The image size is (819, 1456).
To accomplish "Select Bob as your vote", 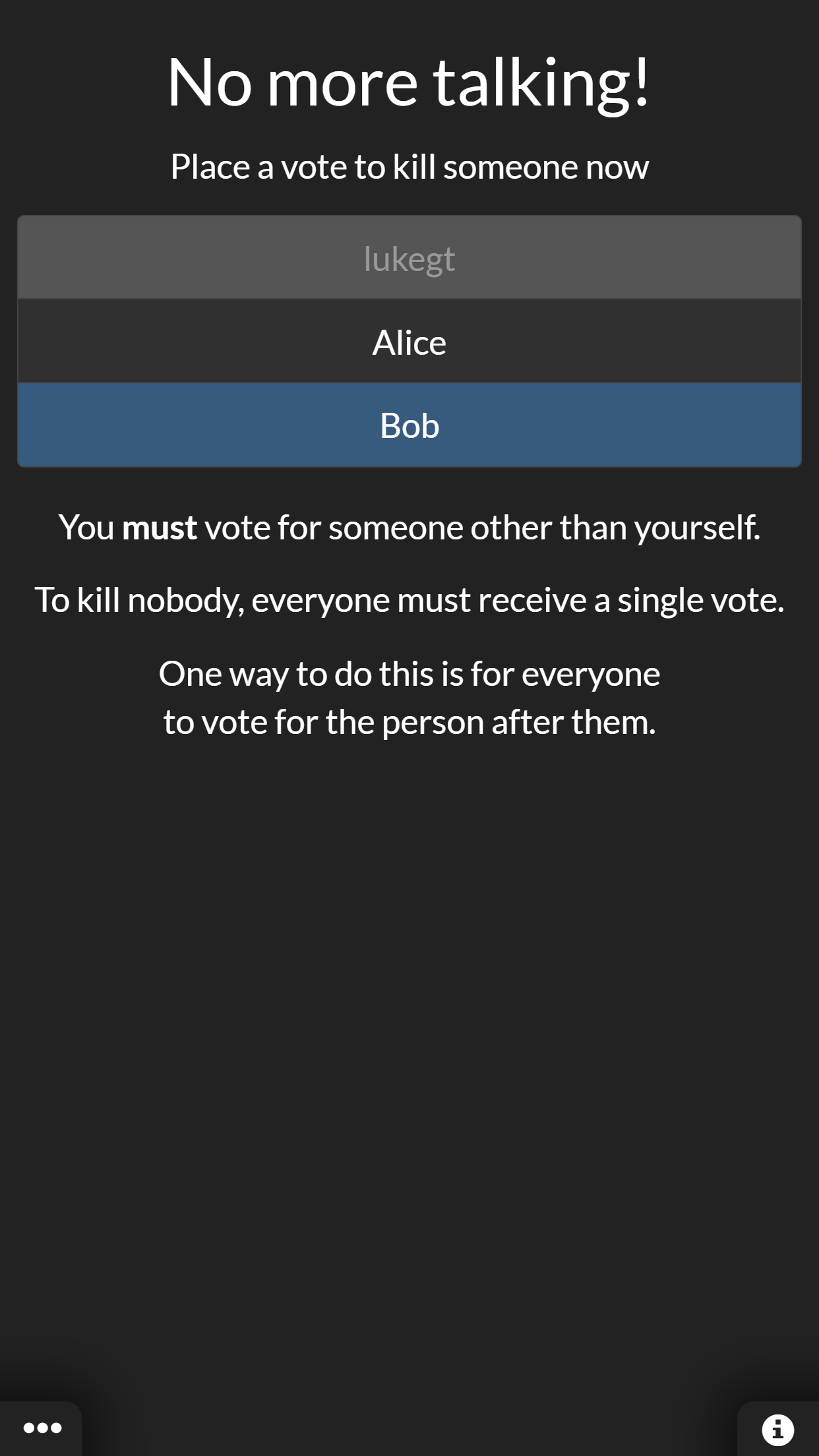I will [409, 425].
